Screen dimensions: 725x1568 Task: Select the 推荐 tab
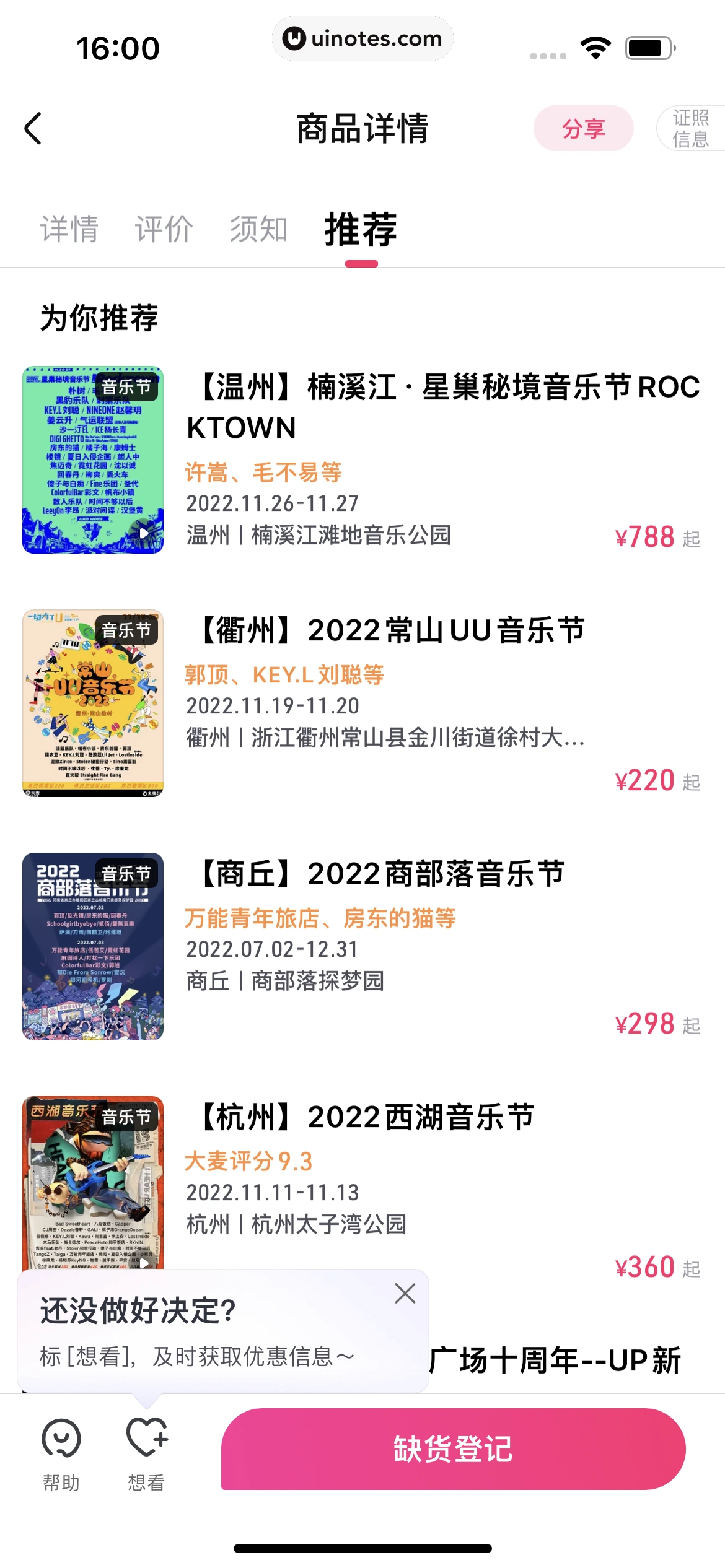361,229
